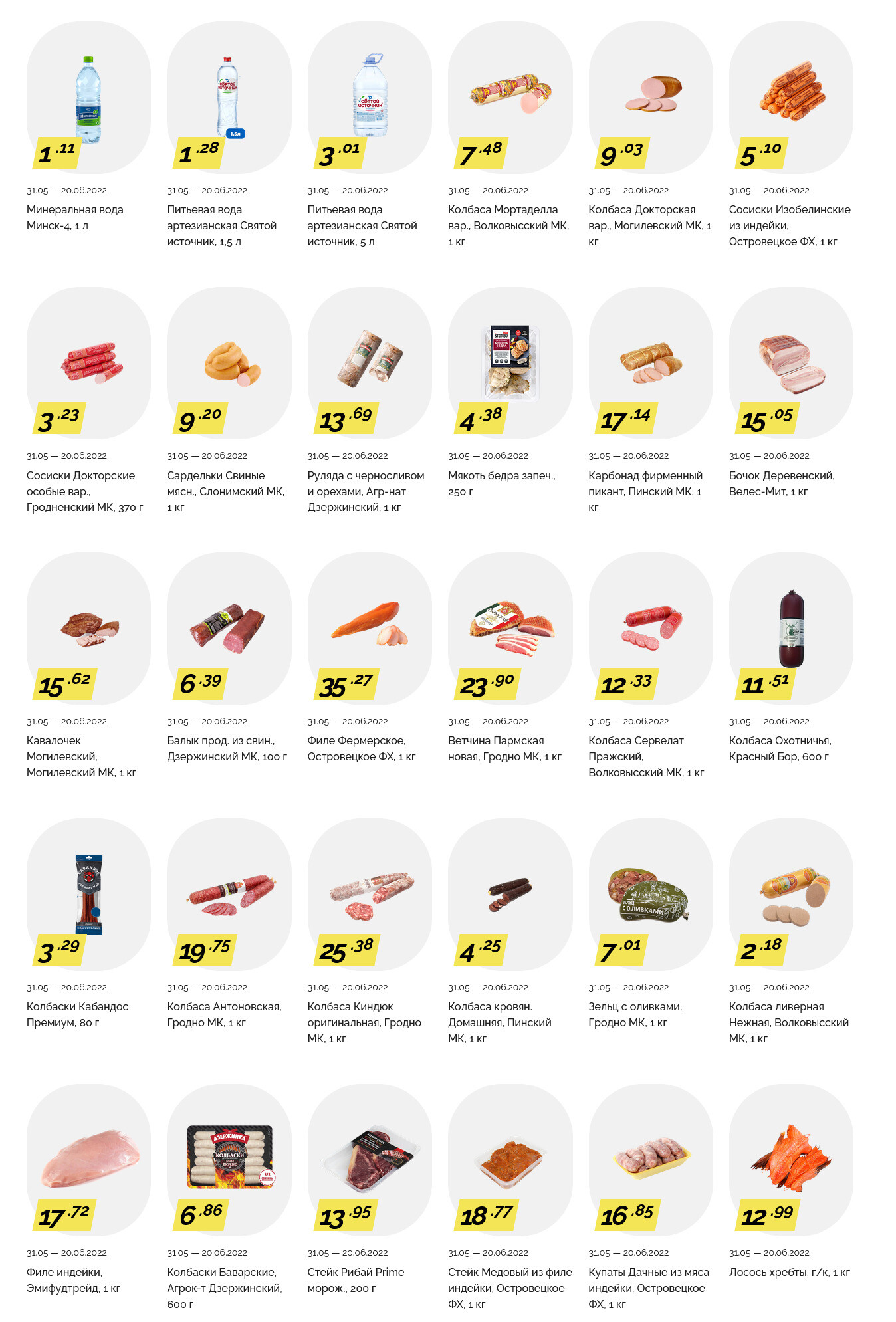Open Кавалочек Могилевский product card
This screenshot has width=896, height=1322.
(x=88, y=629)
